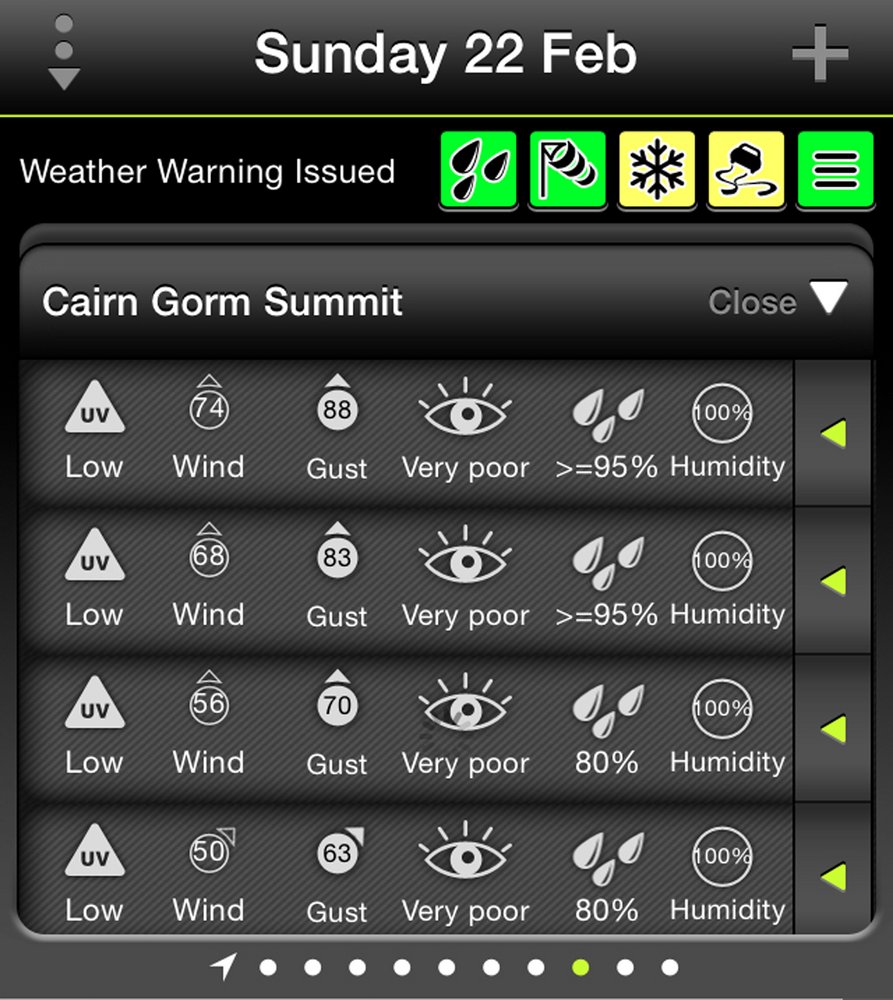Screen dimensions: 893x1000
Task: Choose the arrow on the Wind 50 row
Action: click(x=832, y=877)
